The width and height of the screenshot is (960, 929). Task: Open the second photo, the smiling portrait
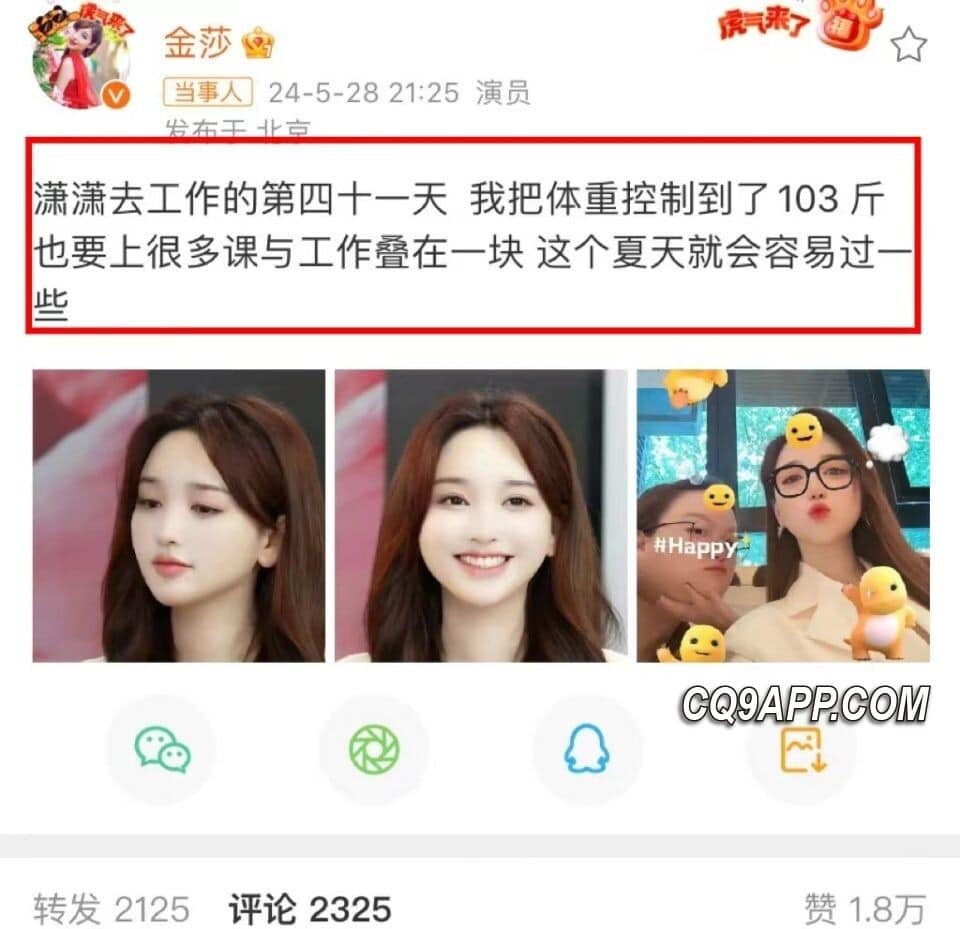tap(481, 516)
